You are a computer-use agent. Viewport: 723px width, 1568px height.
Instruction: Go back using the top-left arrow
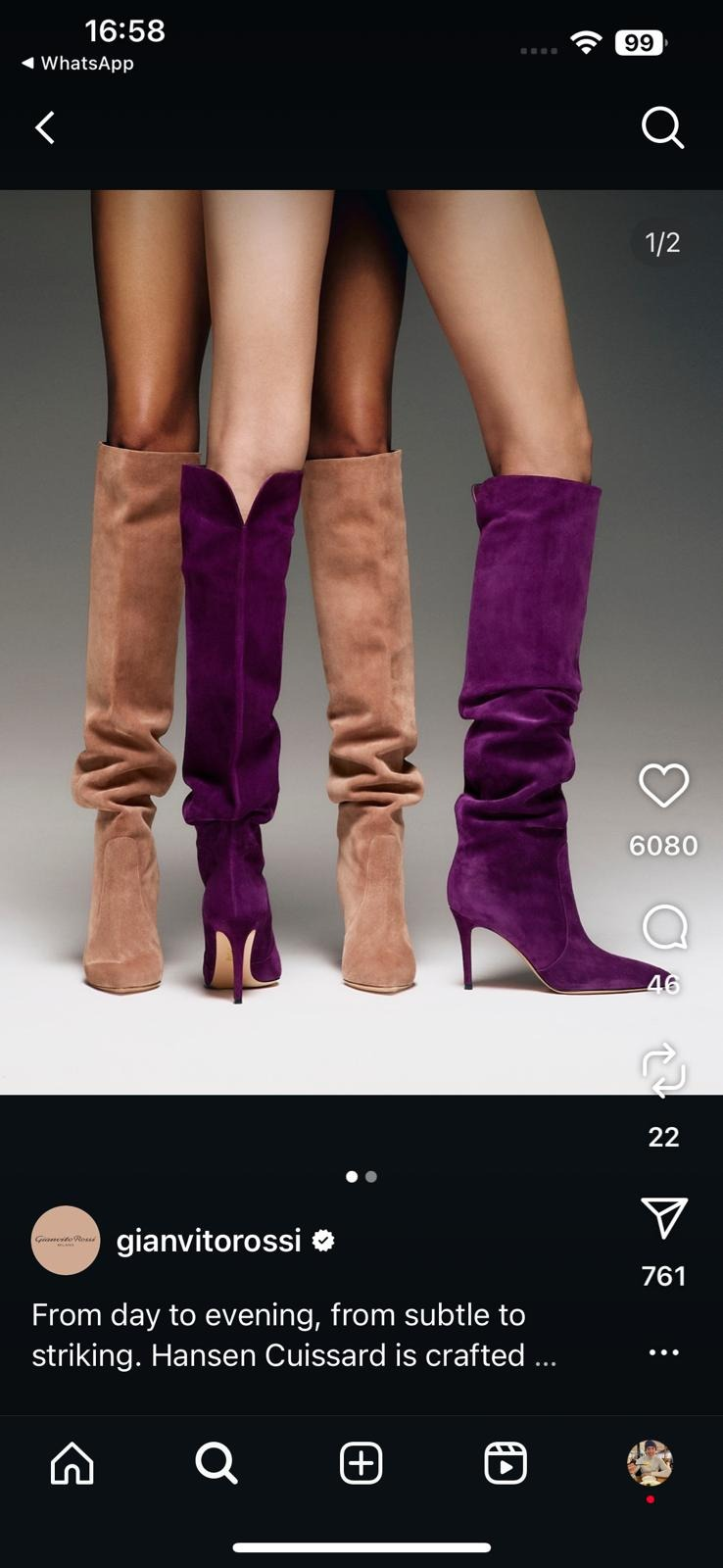[x=45, y=127]
